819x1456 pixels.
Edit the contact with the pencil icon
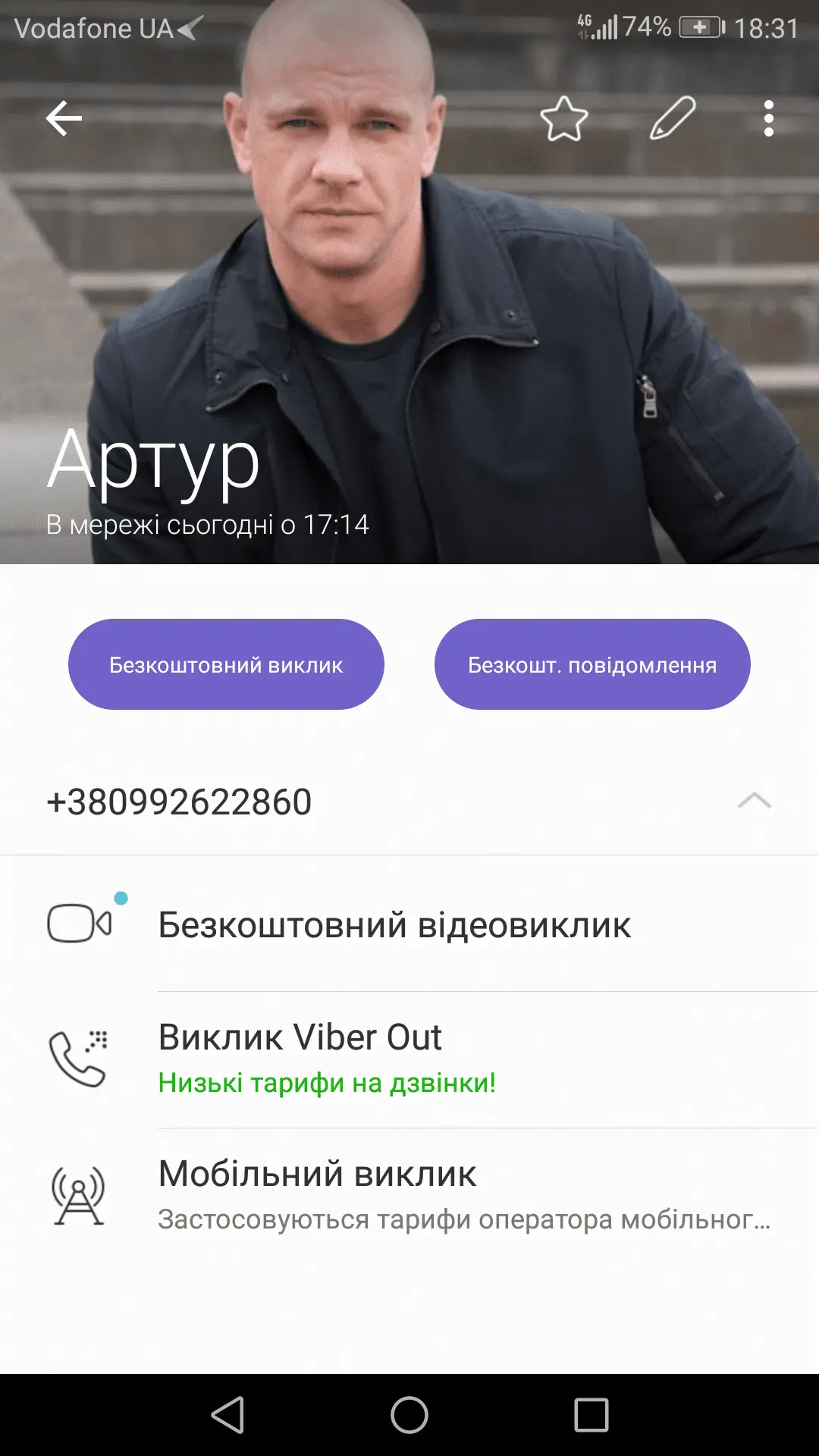(673, 118)
